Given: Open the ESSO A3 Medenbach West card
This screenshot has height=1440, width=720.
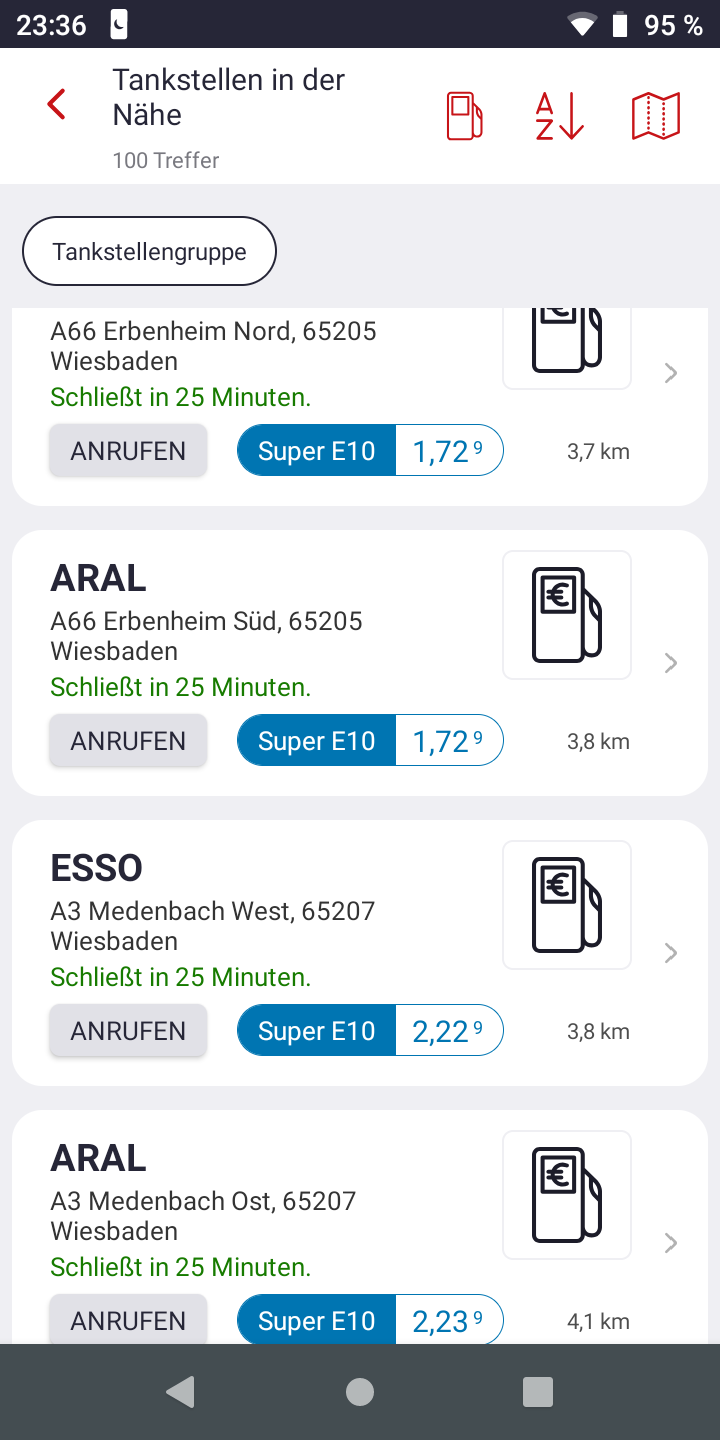Looking at the screenshot, I should pyautogui.click(x=360, y=953).
